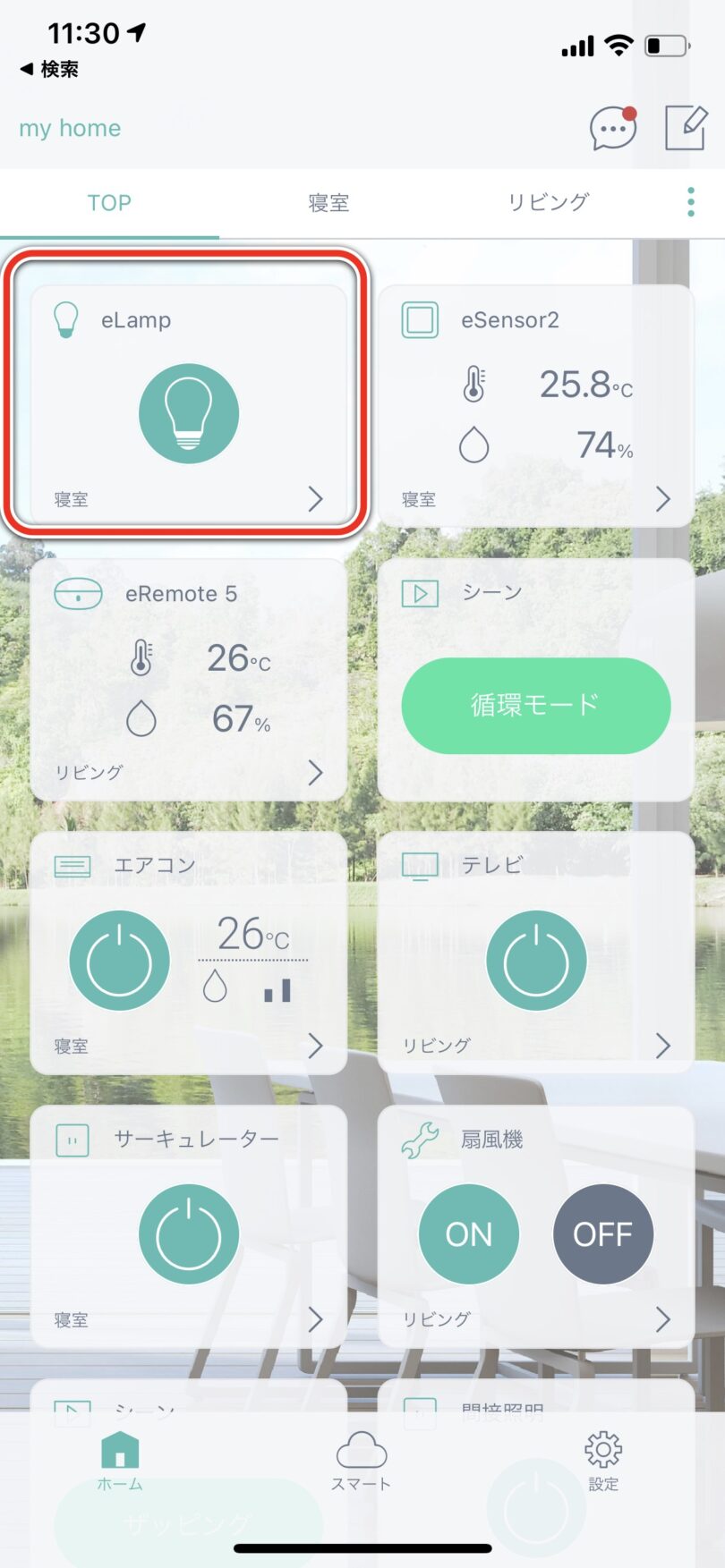This screenshot has width=725, height=1568.
Task: Toggle the サーキュレーター power button
Action: pos(189,1234)
